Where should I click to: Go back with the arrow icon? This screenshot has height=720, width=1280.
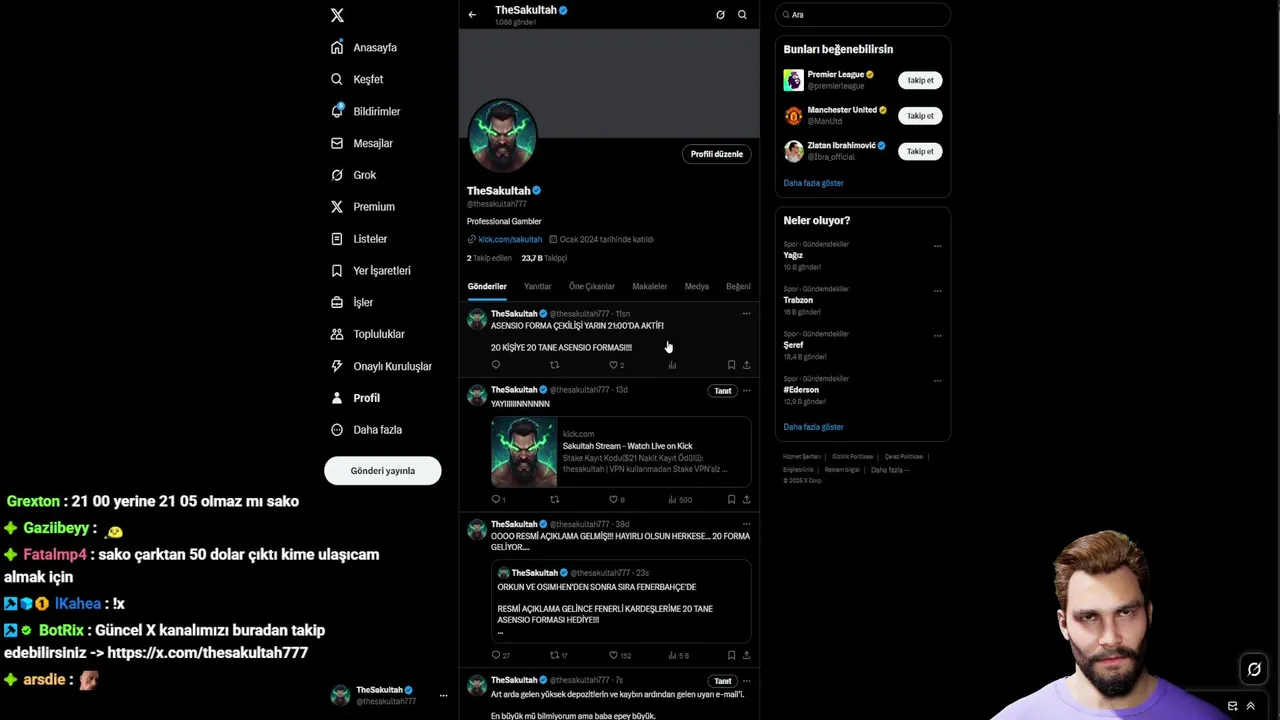click(x=472, y=15)
